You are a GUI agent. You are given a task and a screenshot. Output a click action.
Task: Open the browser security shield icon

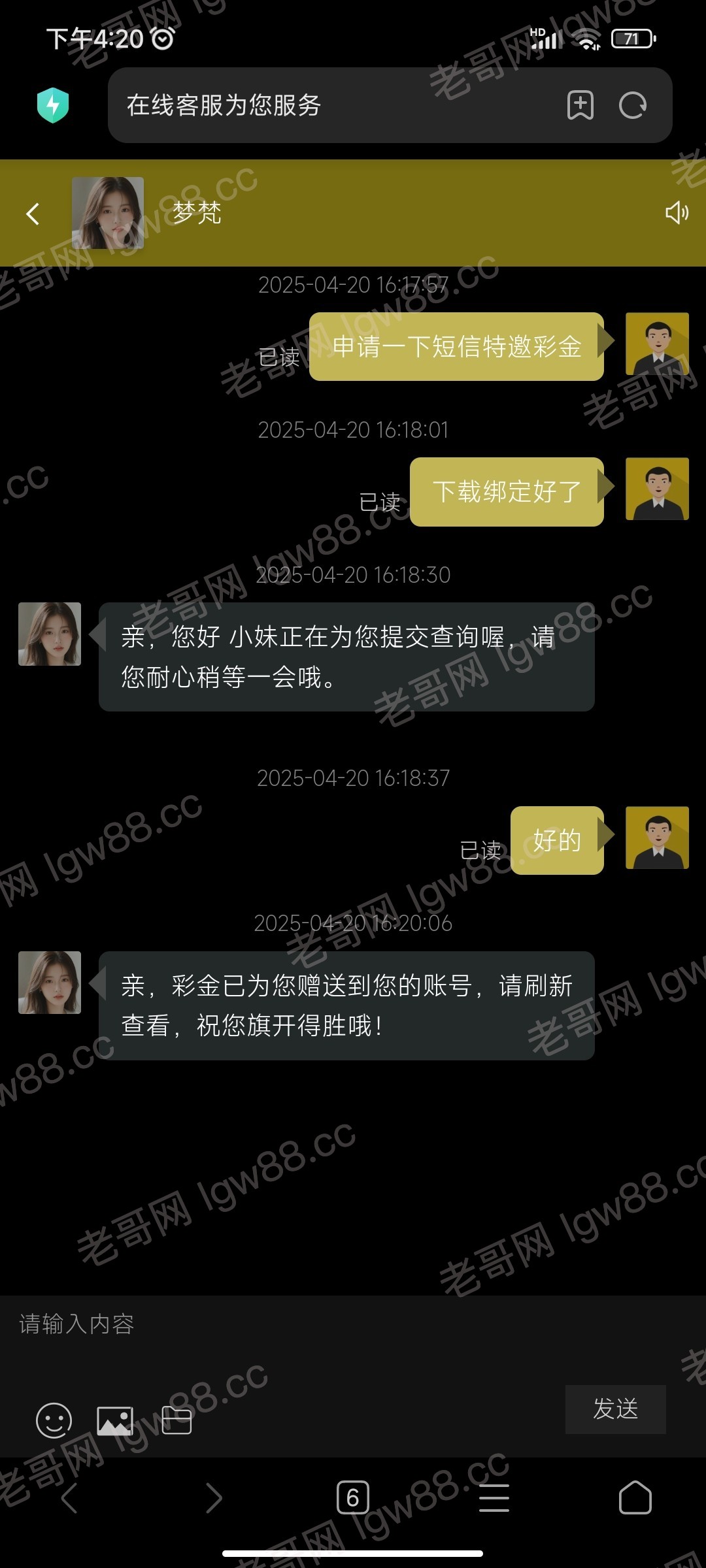click(x=53, y=105)
